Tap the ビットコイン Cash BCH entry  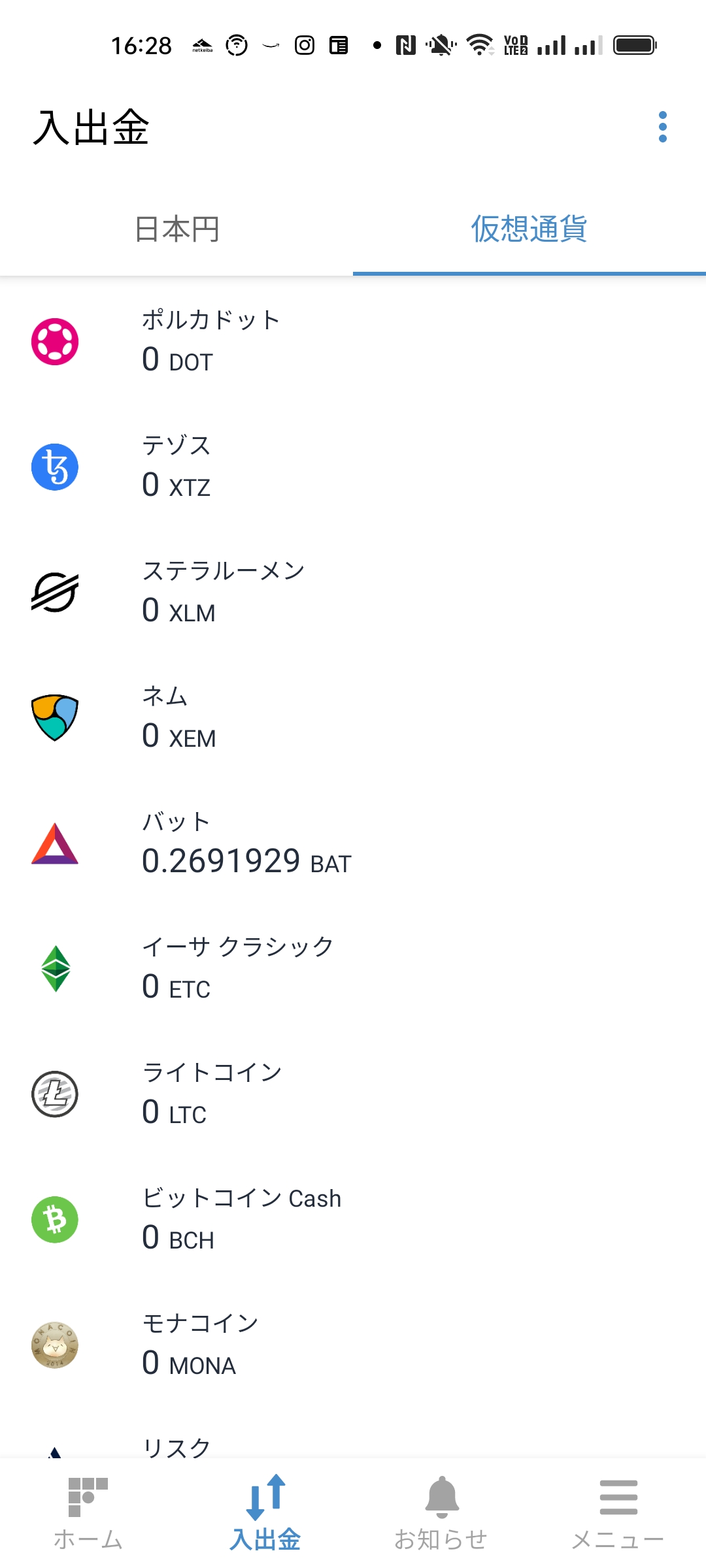(x=353, y=1219)
